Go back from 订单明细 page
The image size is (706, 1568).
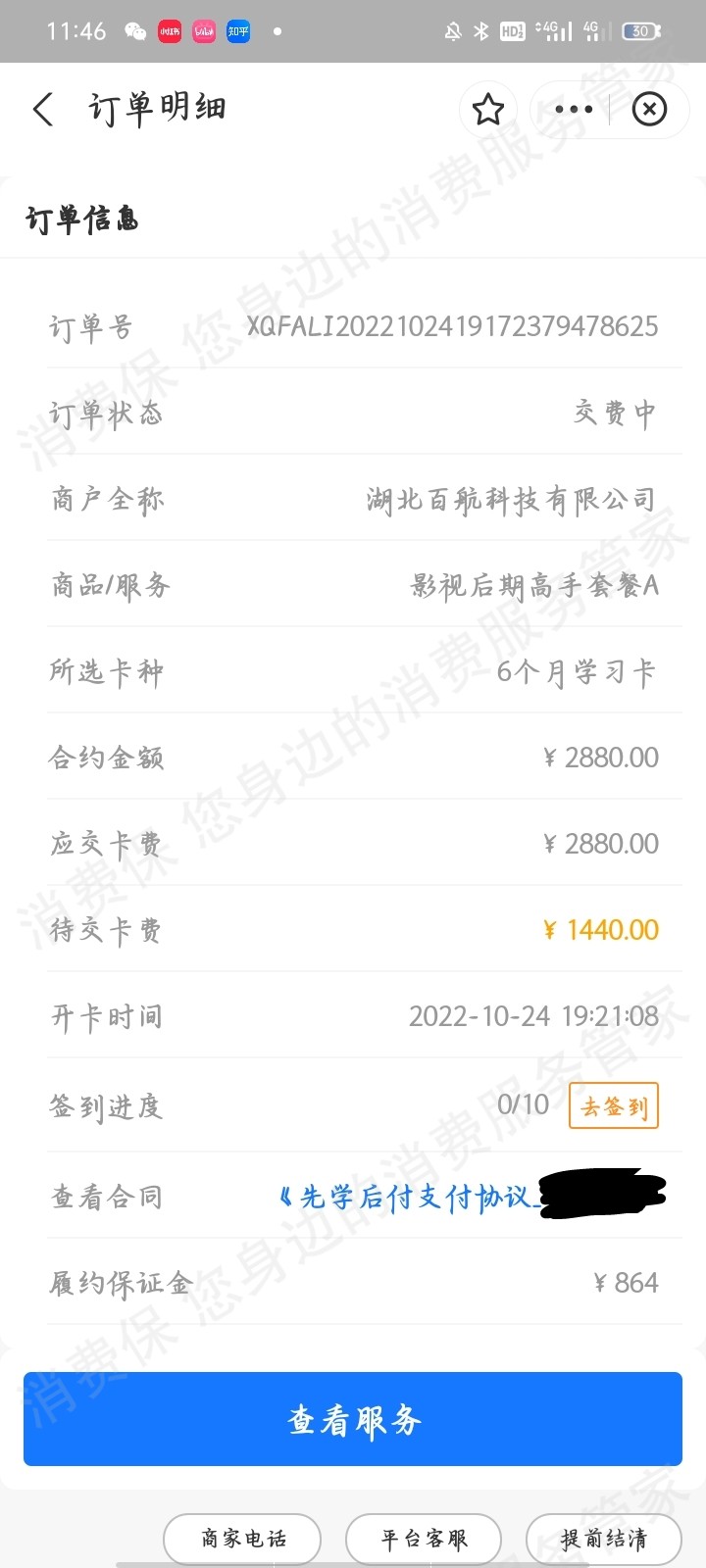[43, 109]
